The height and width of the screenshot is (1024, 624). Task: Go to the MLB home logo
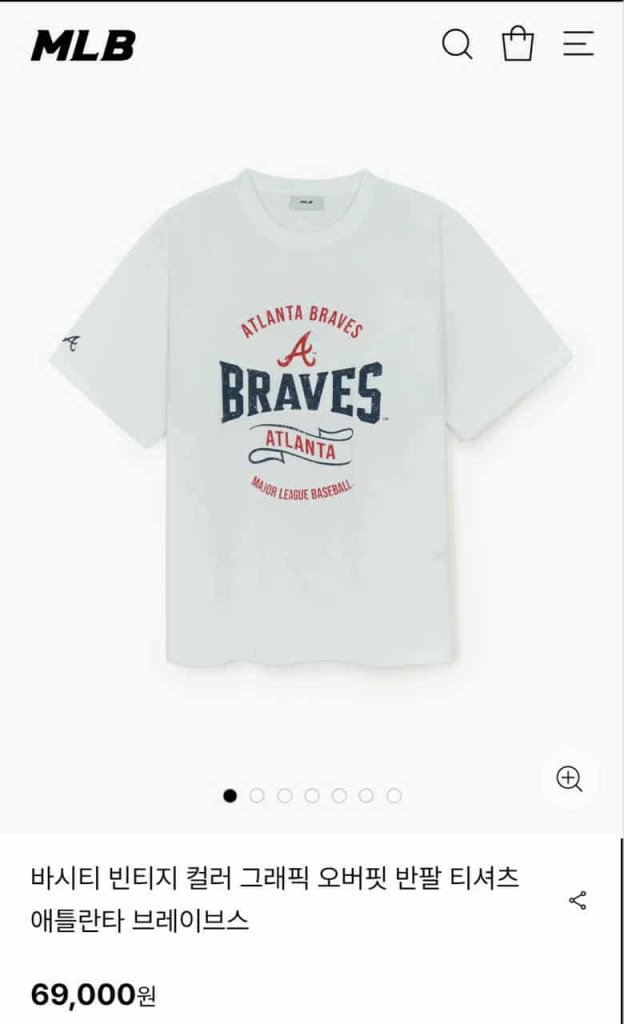point(83,45)
